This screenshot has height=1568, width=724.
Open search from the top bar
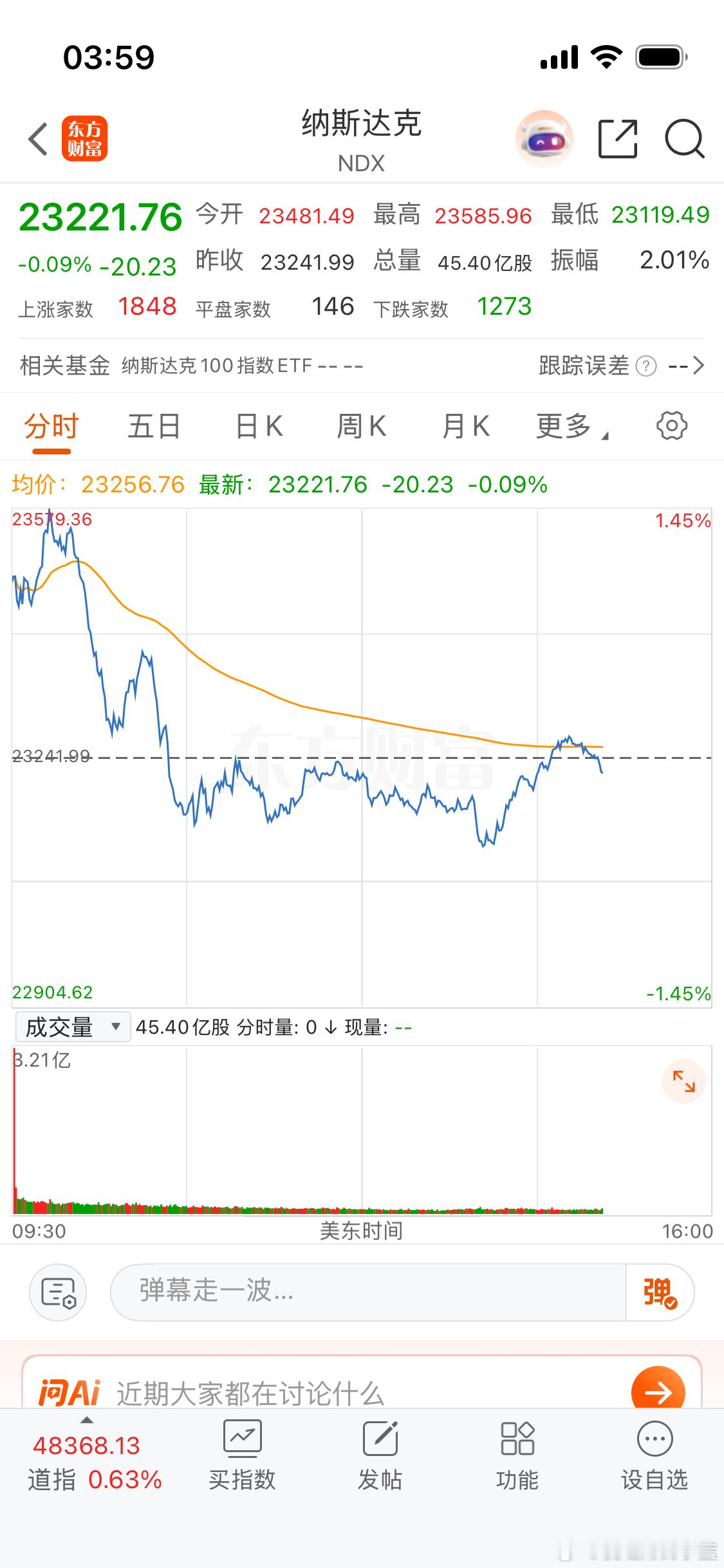tap(684, 138)
